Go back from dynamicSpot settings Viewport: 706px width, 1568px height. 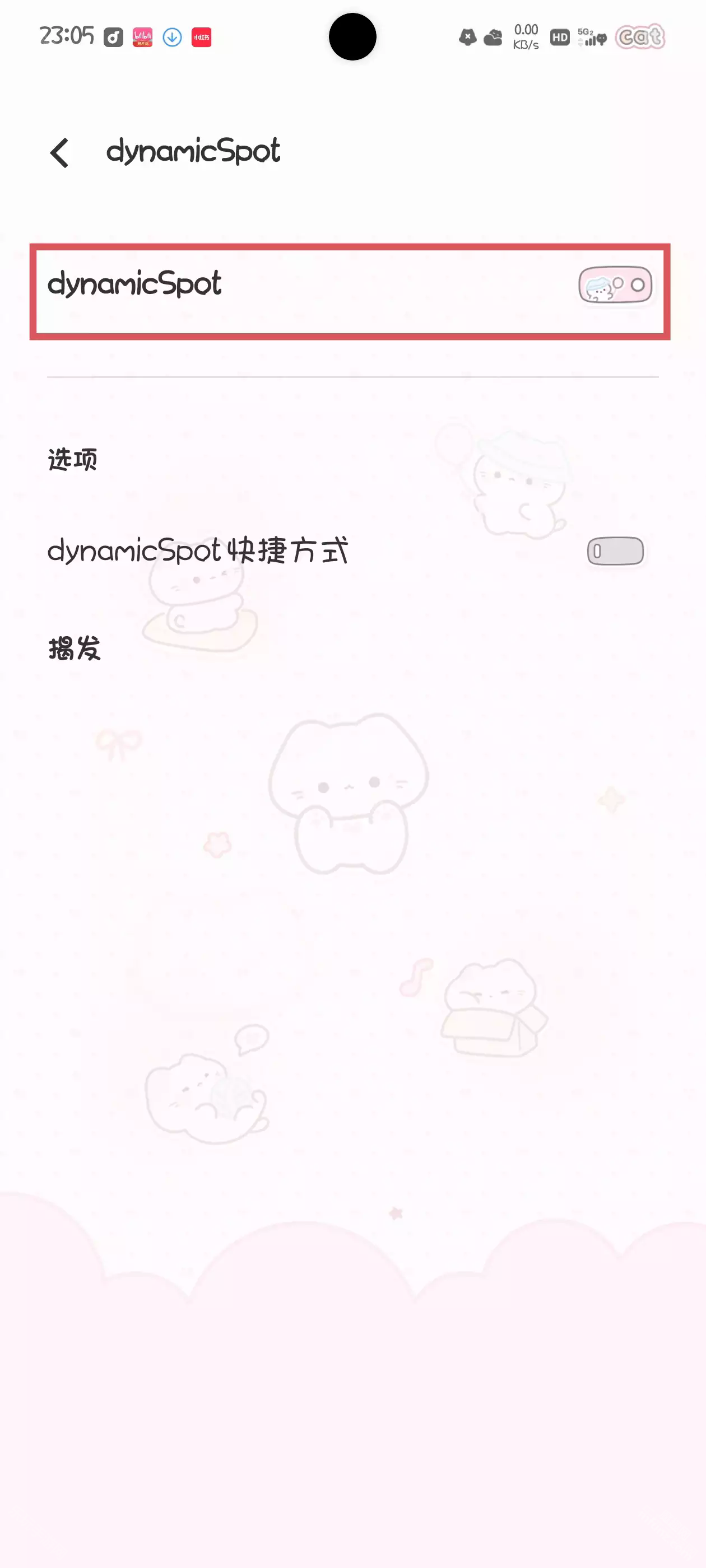[60, 152]
